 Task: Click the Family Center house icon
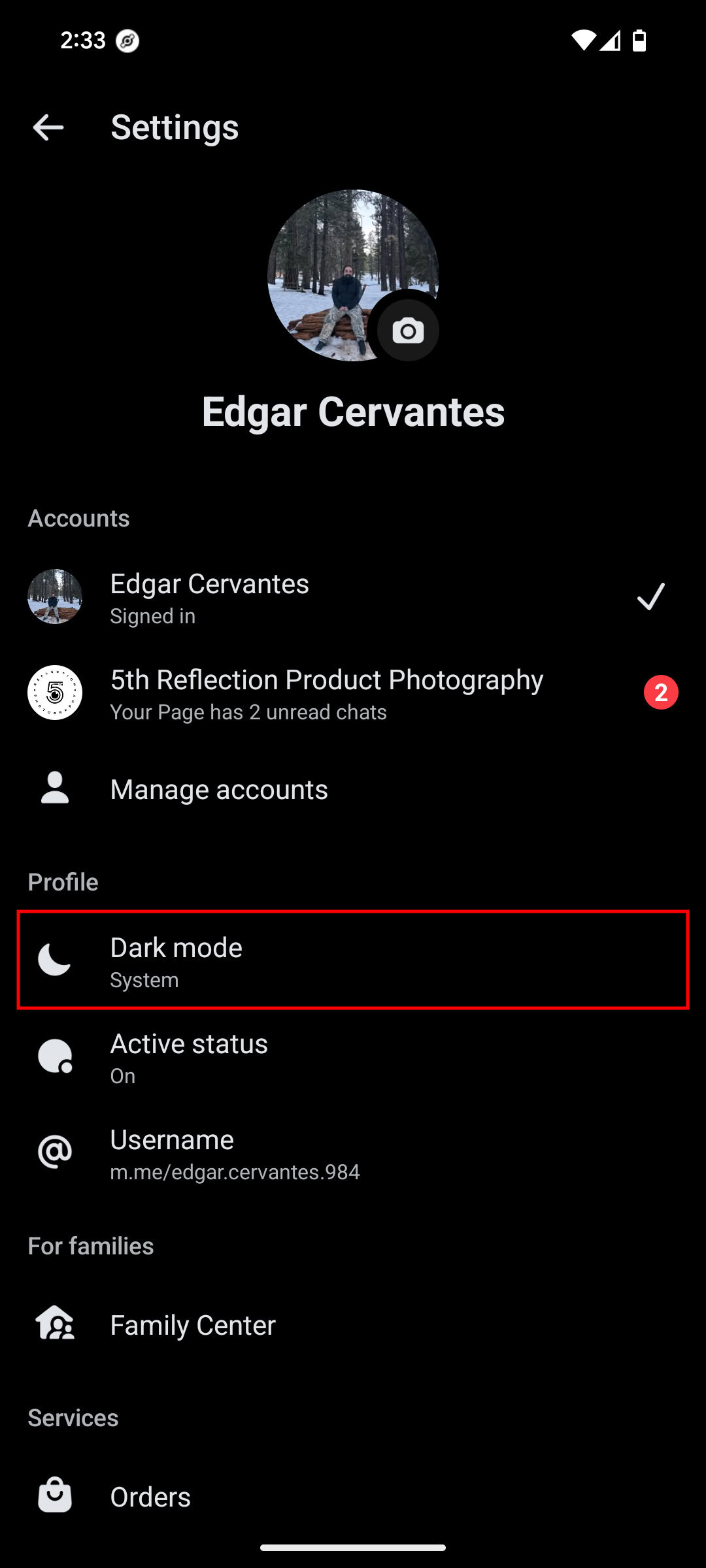coord(55,1324)
